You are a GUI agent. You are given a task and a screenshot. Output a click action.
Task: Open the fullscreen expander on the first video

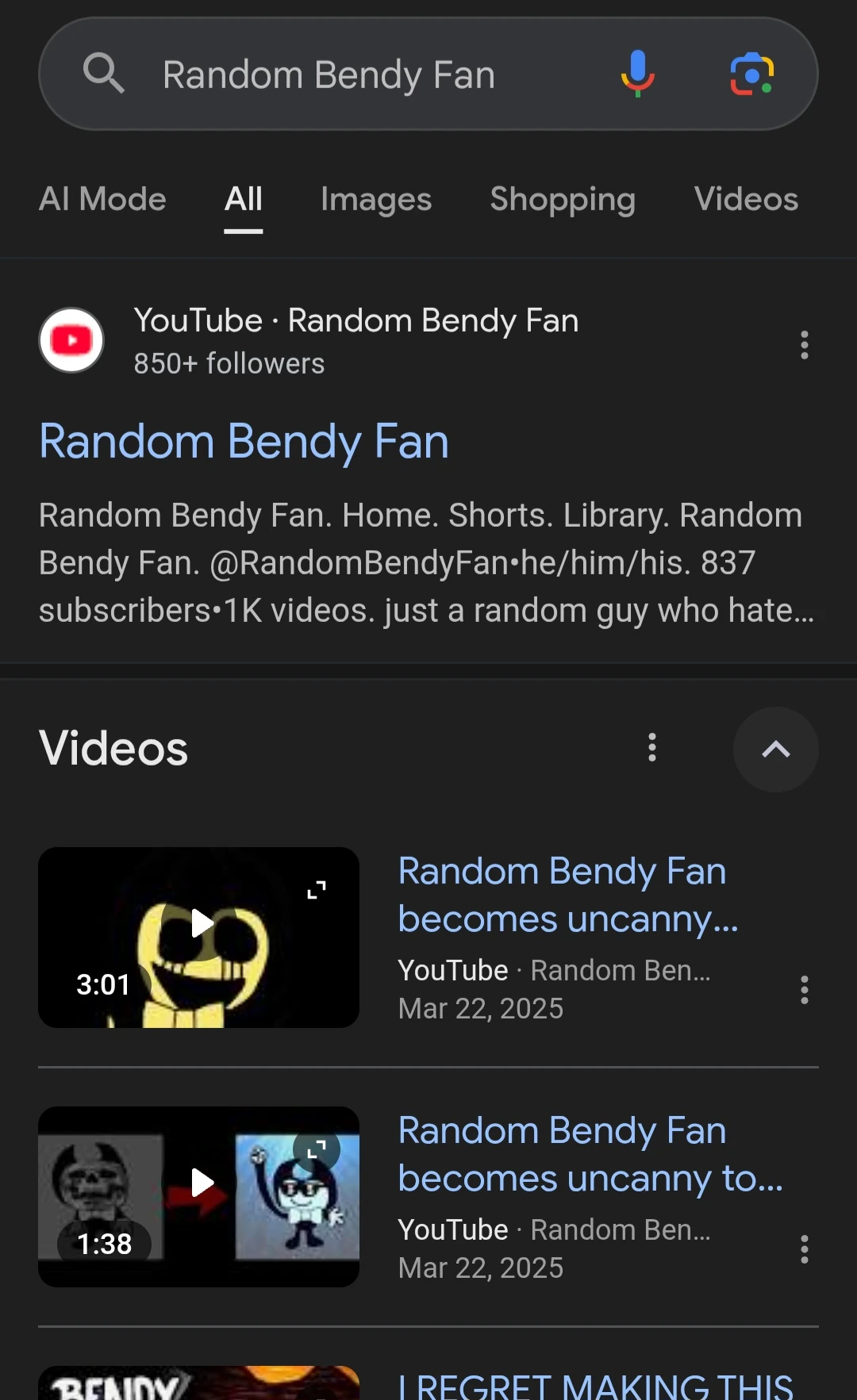tap(316, 888)
